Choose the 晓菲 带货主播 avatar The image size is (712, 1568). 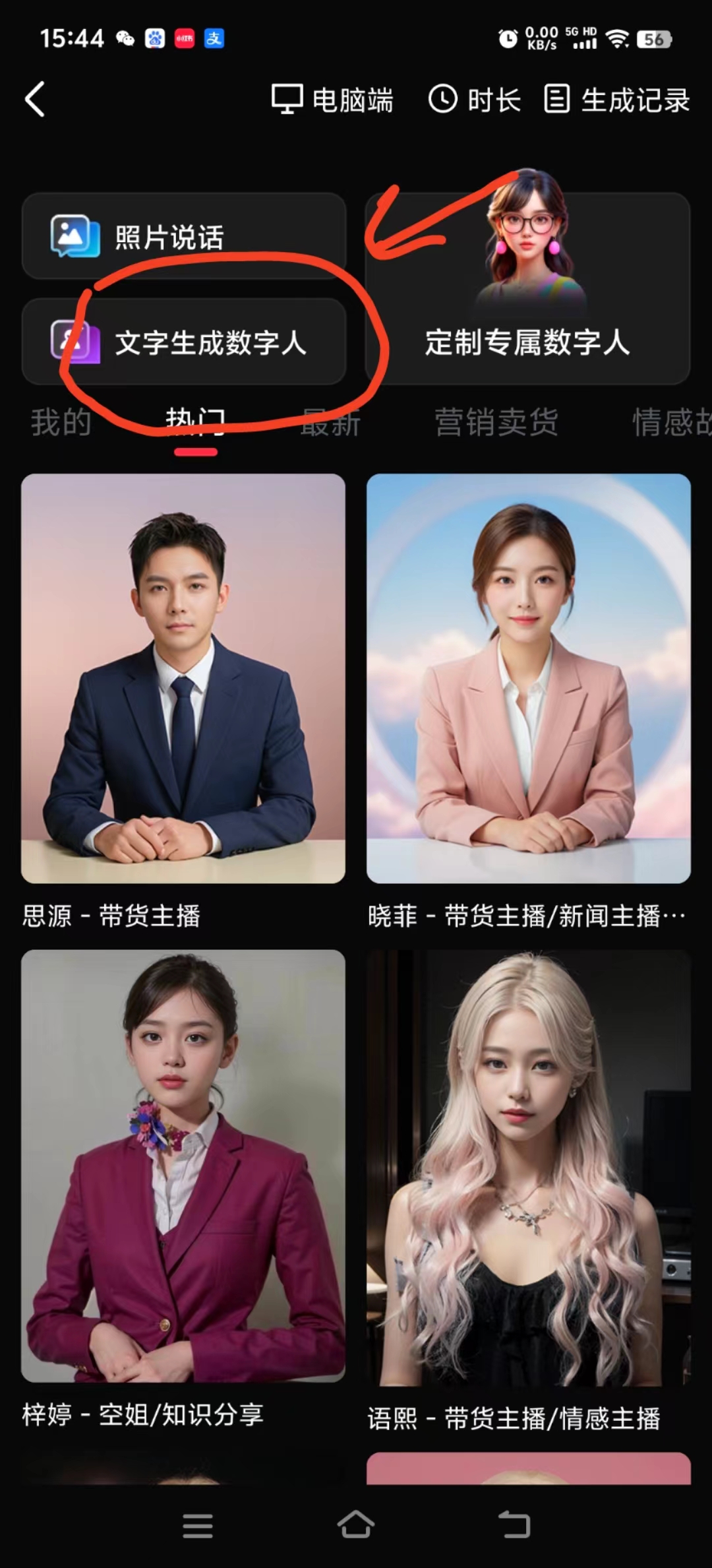click(528, 678)
